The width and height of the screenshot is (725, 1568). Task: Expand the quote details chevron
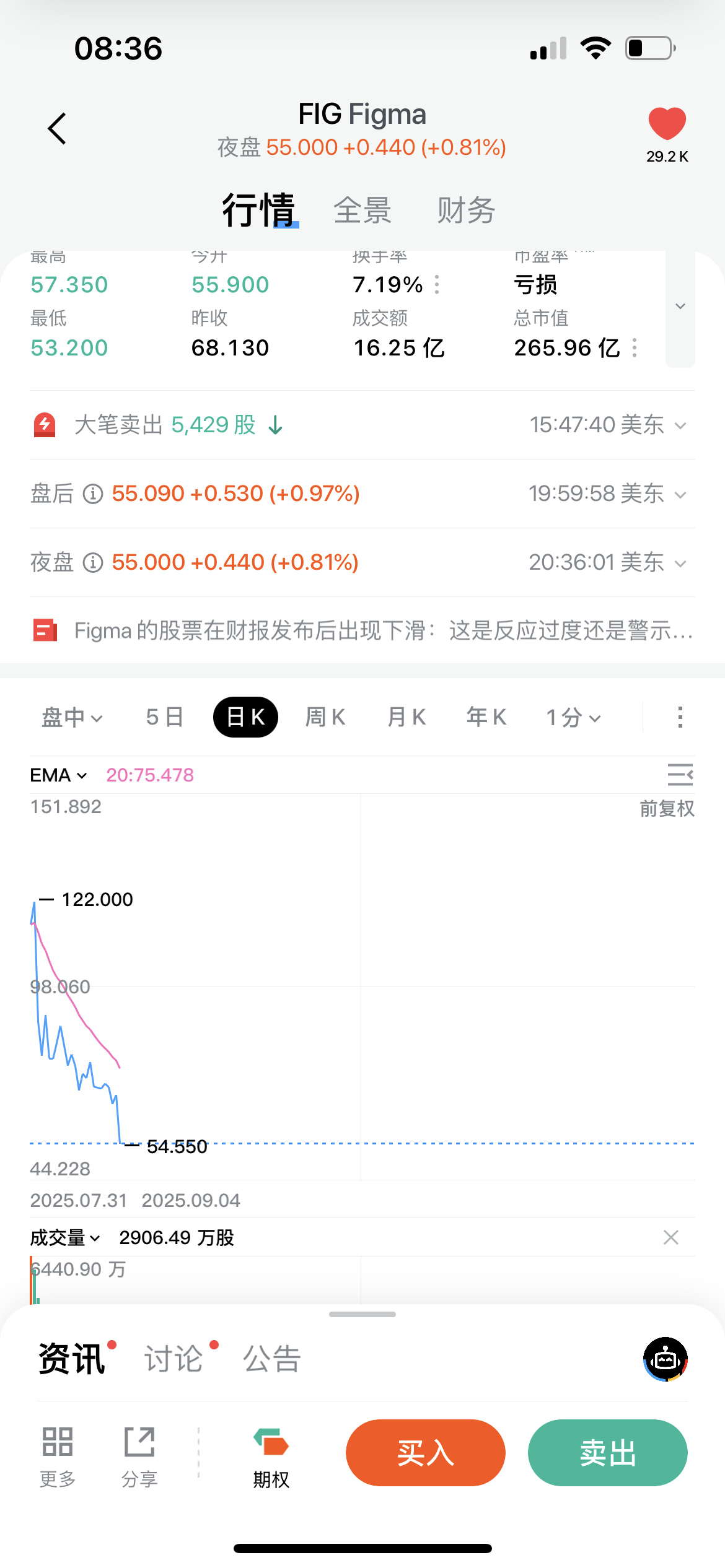coord(680,307)
